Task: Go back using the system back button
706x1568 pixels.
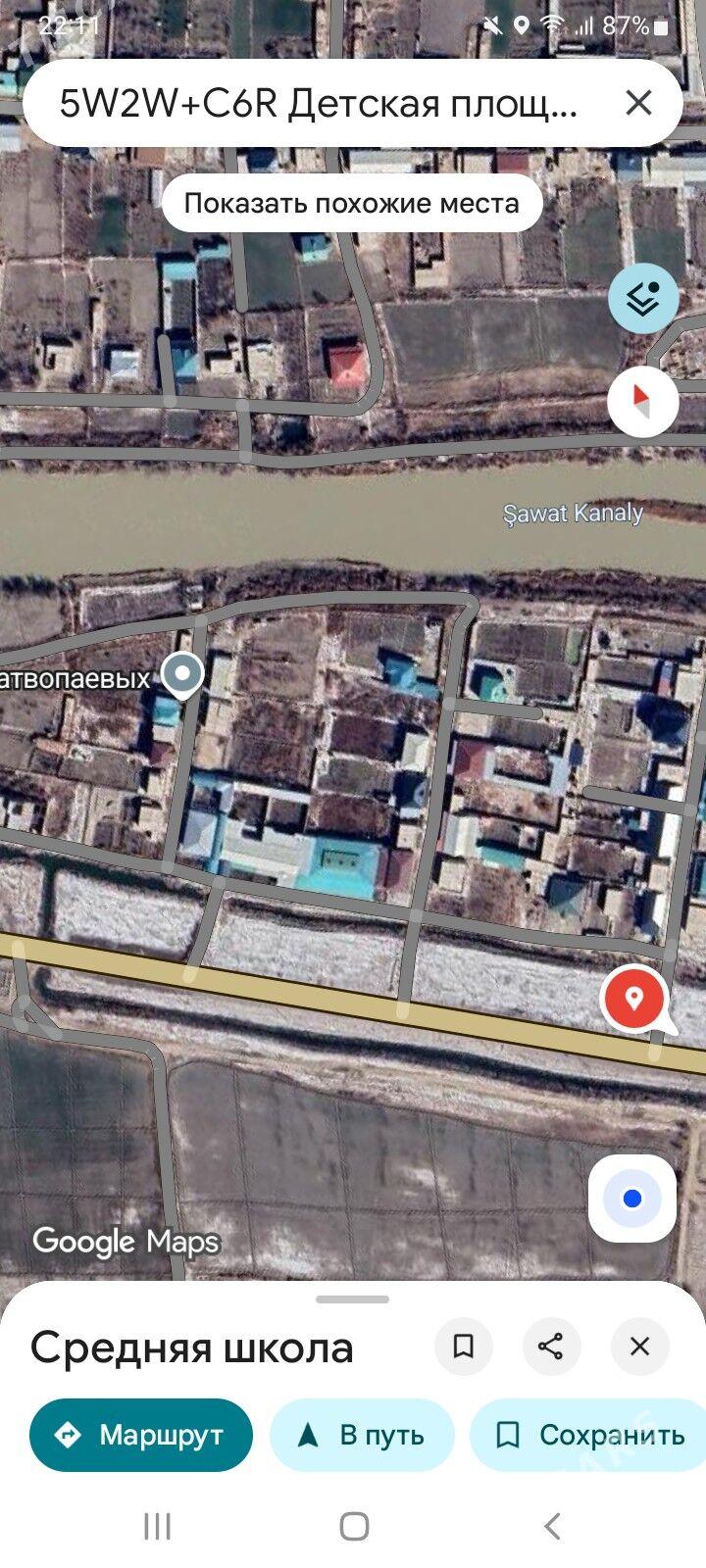Action: [x=552, y=1526]
